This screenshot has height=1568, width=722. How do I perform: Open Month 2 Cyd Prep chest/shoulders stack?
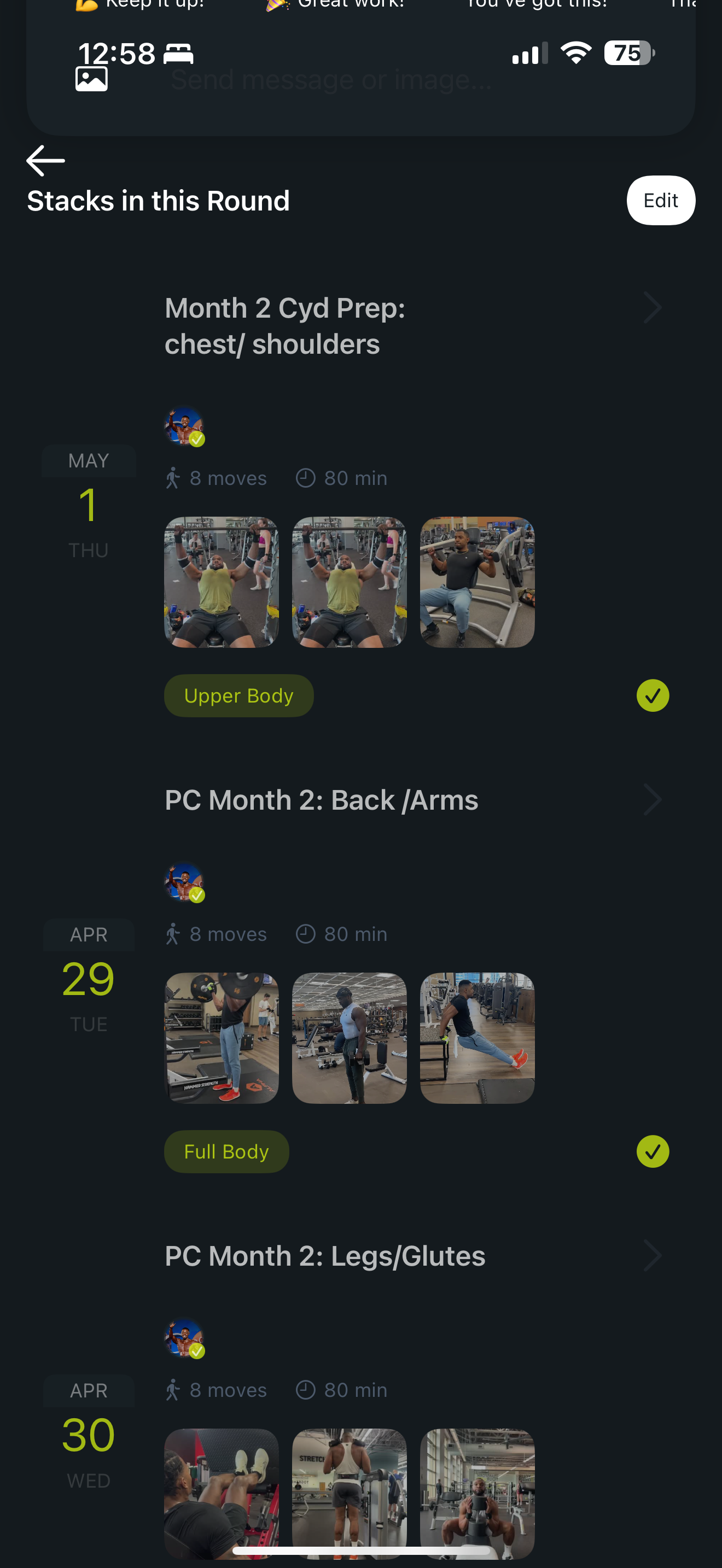285,326
